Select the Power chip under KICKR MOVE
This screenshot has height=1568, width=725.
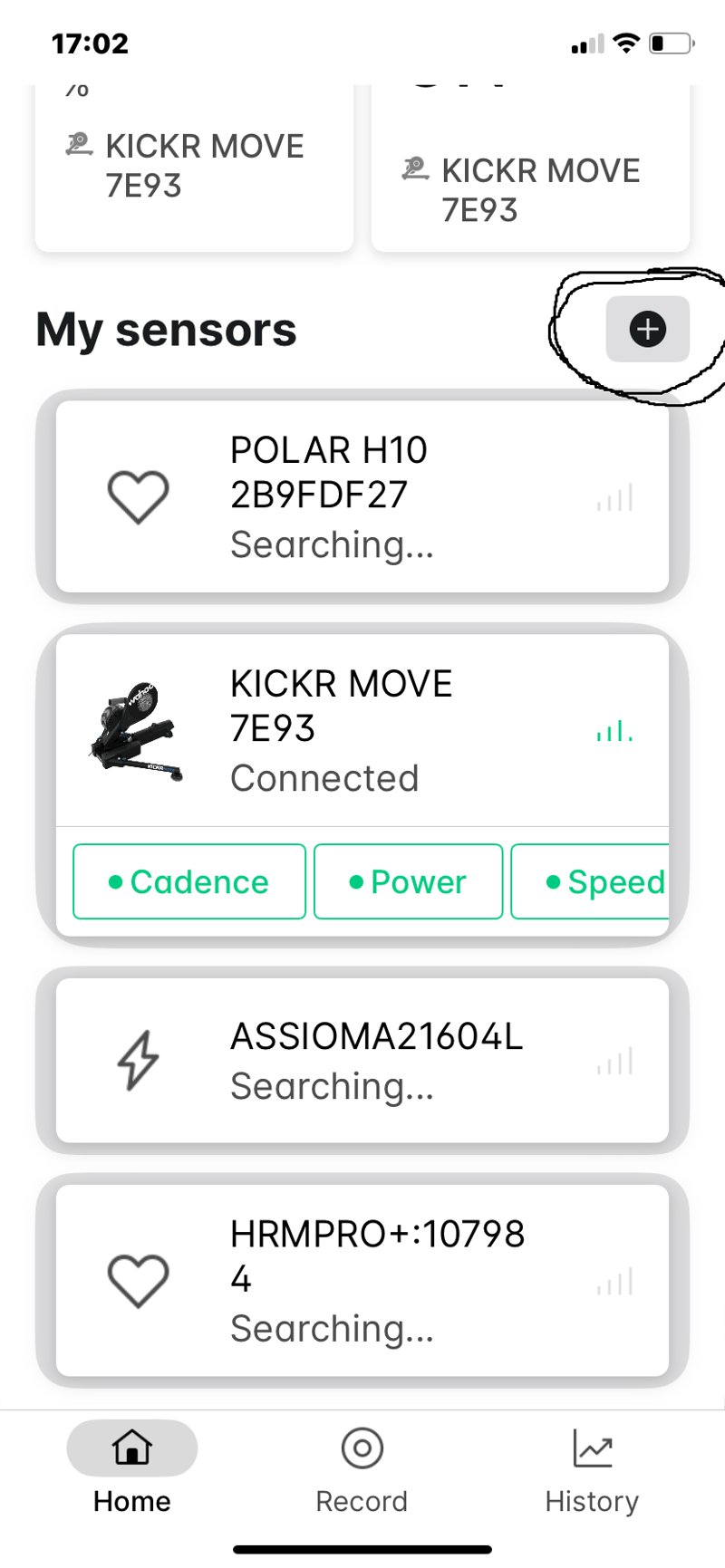pyautogui.click(x=408, y=881)
